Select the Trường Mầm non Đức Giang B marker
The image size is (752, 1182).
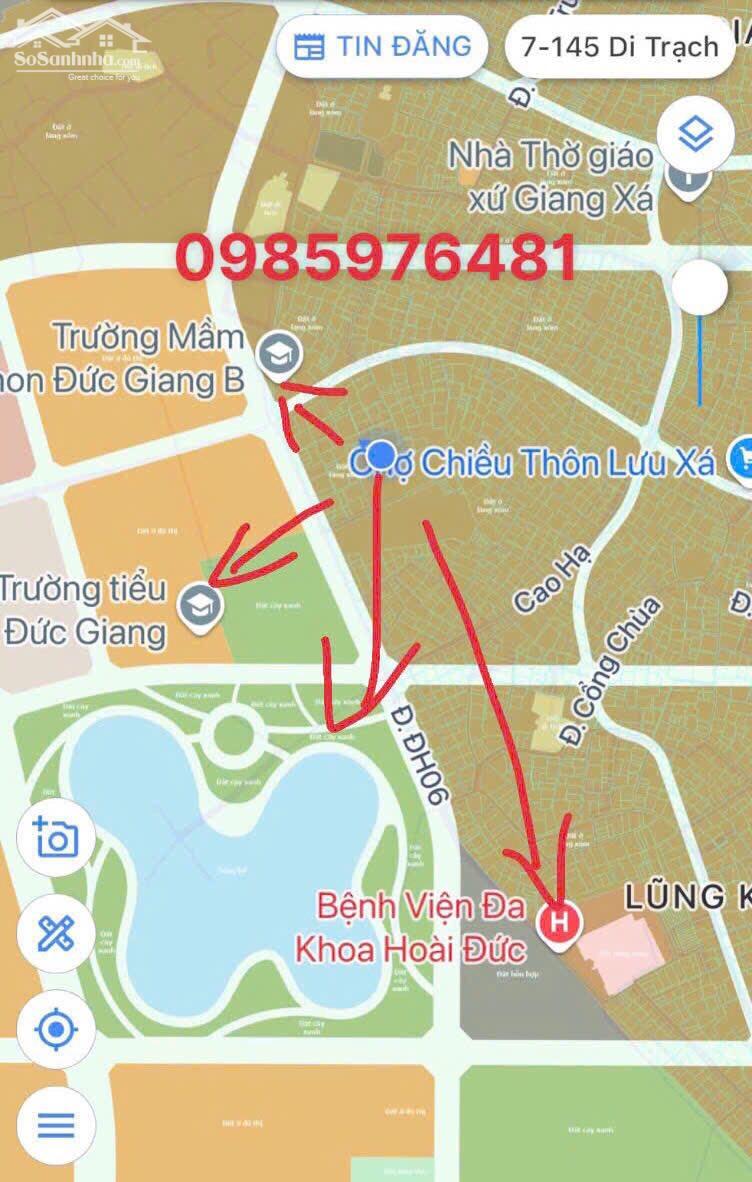tap(278, 354)
